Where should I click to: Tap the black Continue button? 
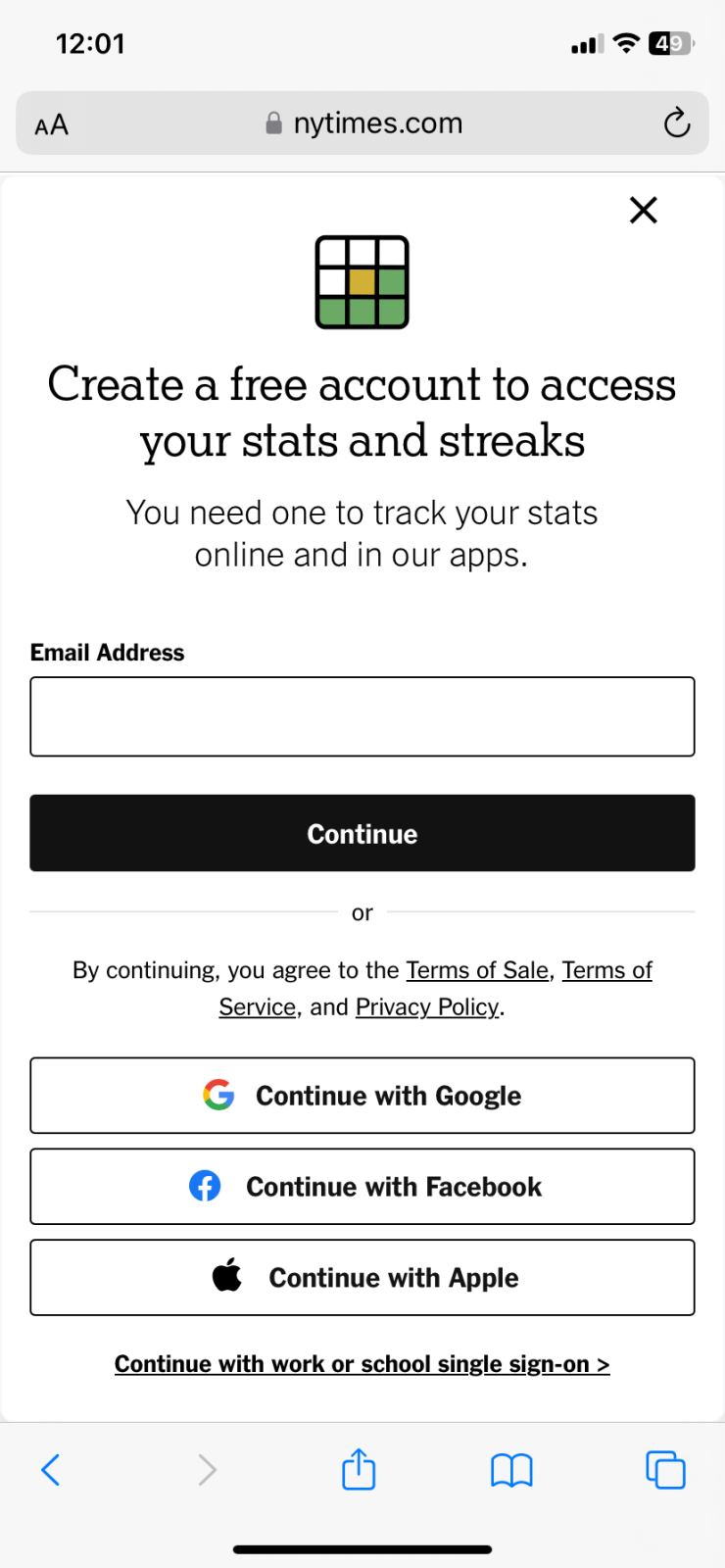point(362,833)
